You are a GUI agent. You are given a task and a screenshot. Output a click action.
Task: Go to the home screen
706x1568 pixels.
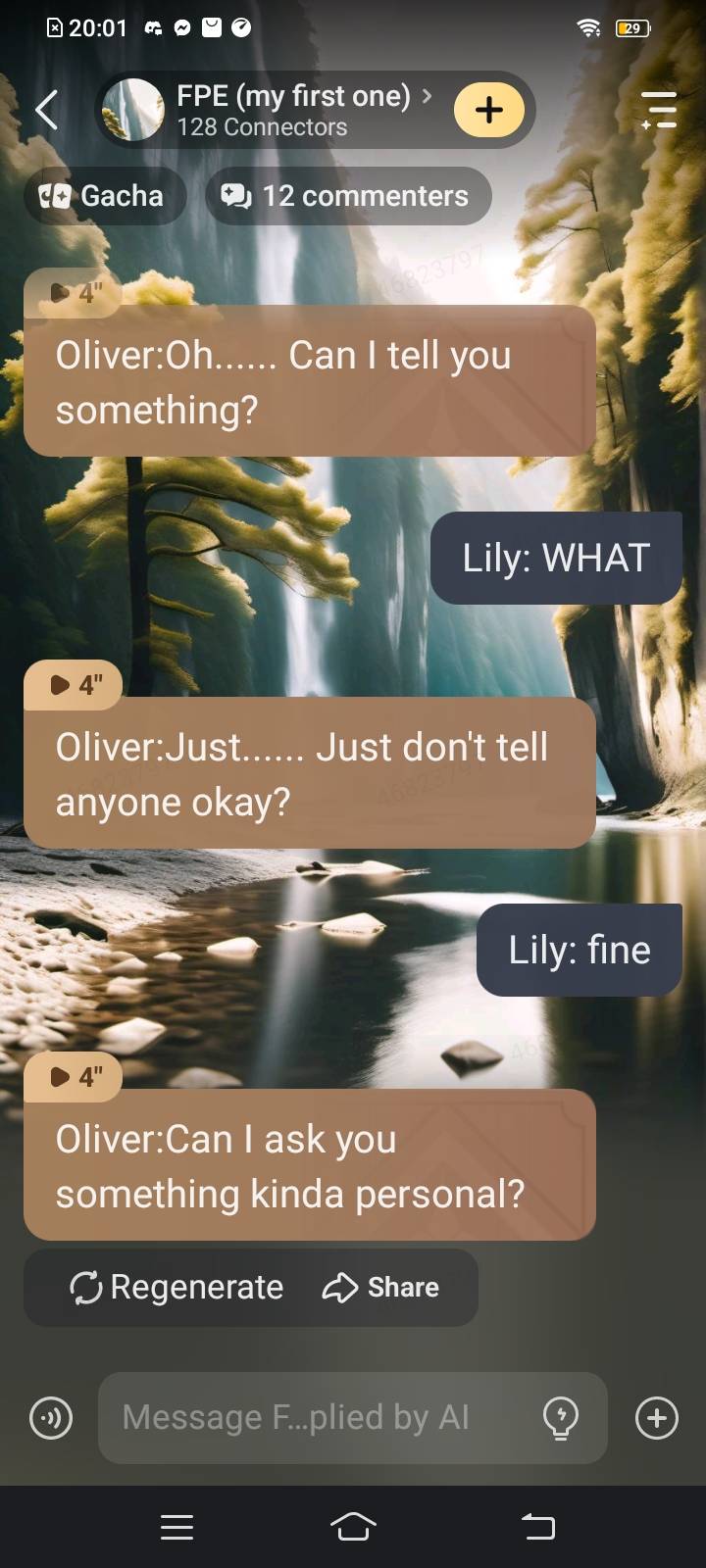(353, 1526)
